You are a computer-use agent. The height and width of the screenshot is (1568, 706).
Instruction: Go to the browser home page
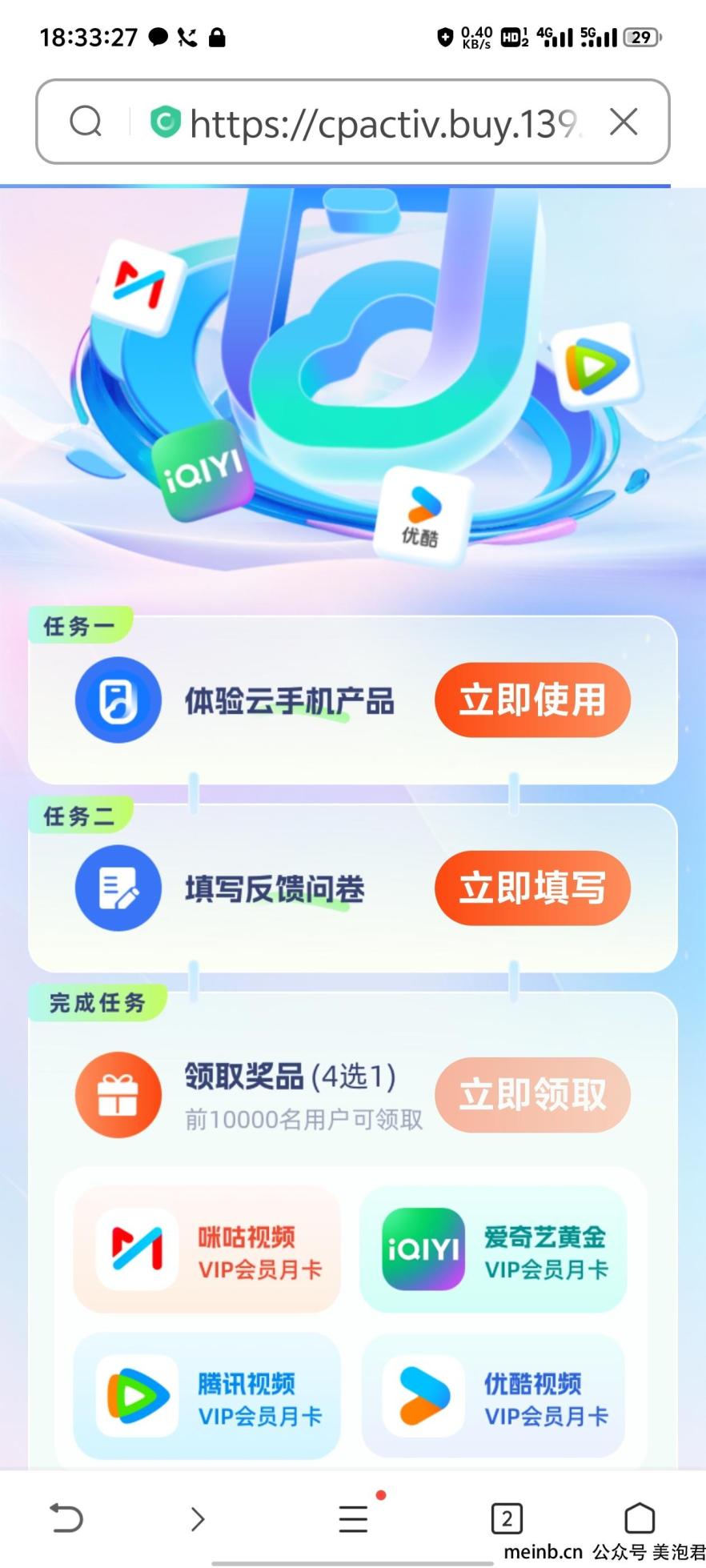pos(639,1518)
